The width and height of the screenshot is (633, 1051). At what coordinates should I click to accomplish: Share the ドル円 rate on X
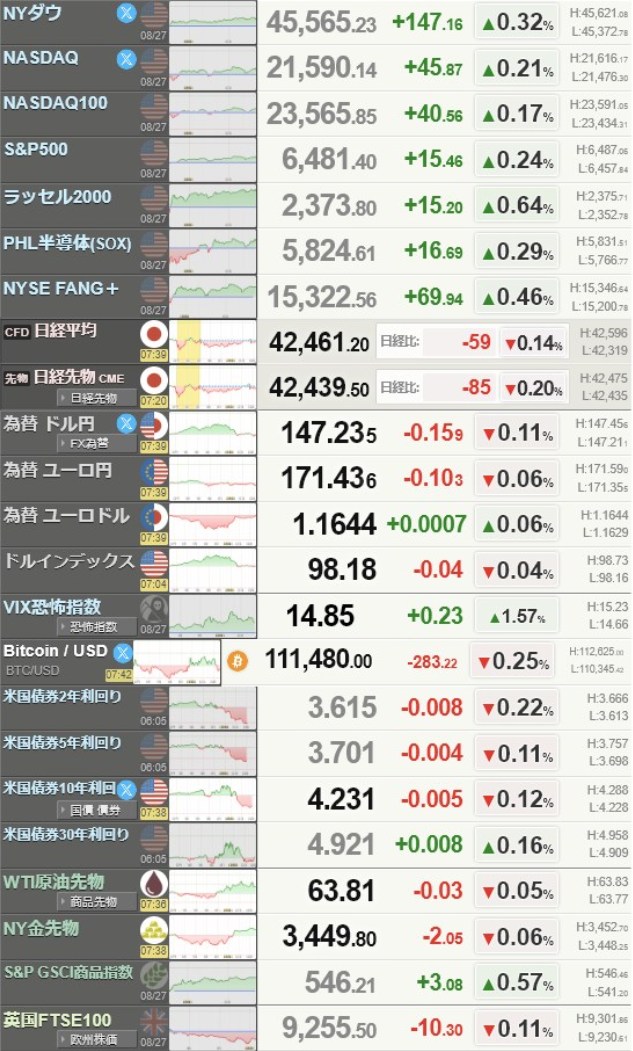(x=126, y=423)
